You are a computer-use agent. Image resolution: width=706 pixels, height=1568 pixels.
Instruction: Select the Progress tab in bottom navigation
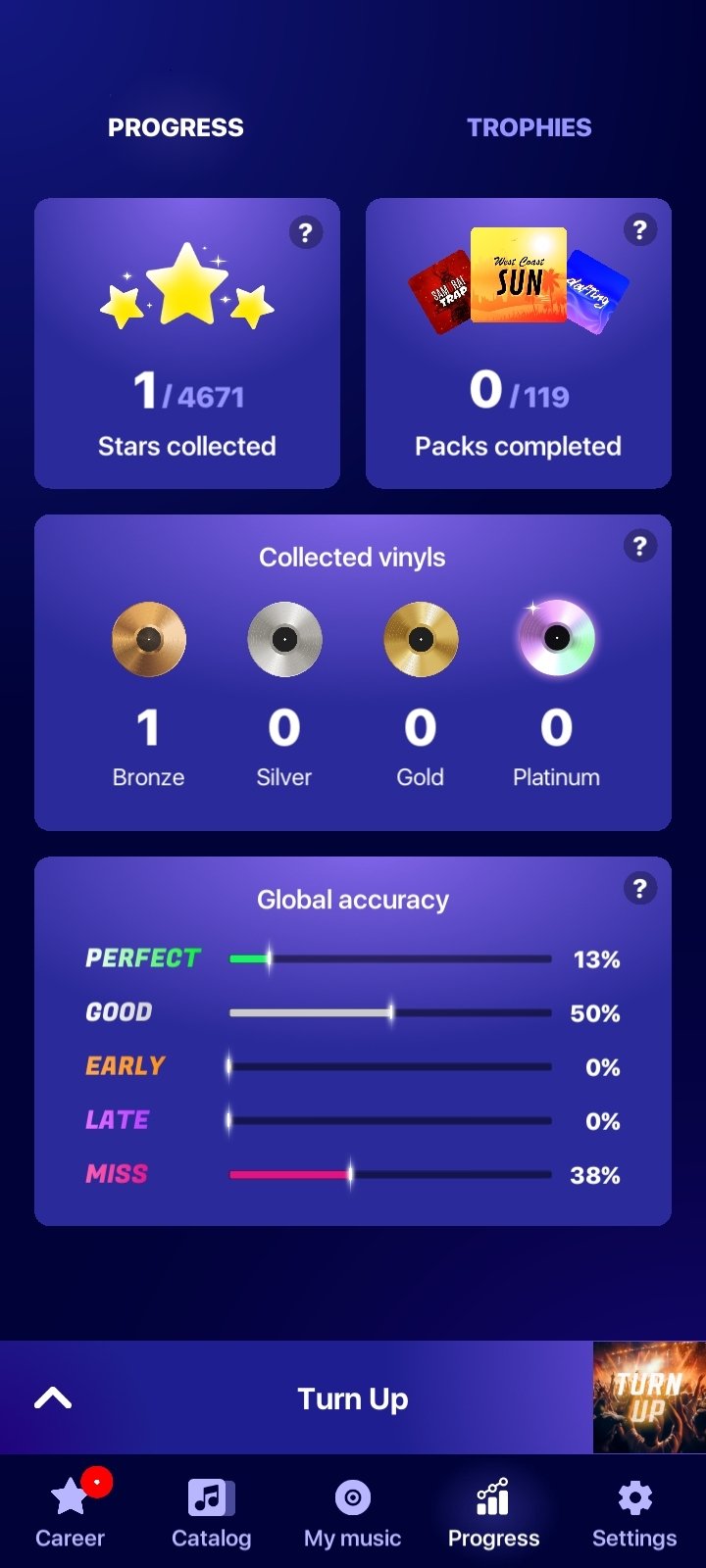493,1510
